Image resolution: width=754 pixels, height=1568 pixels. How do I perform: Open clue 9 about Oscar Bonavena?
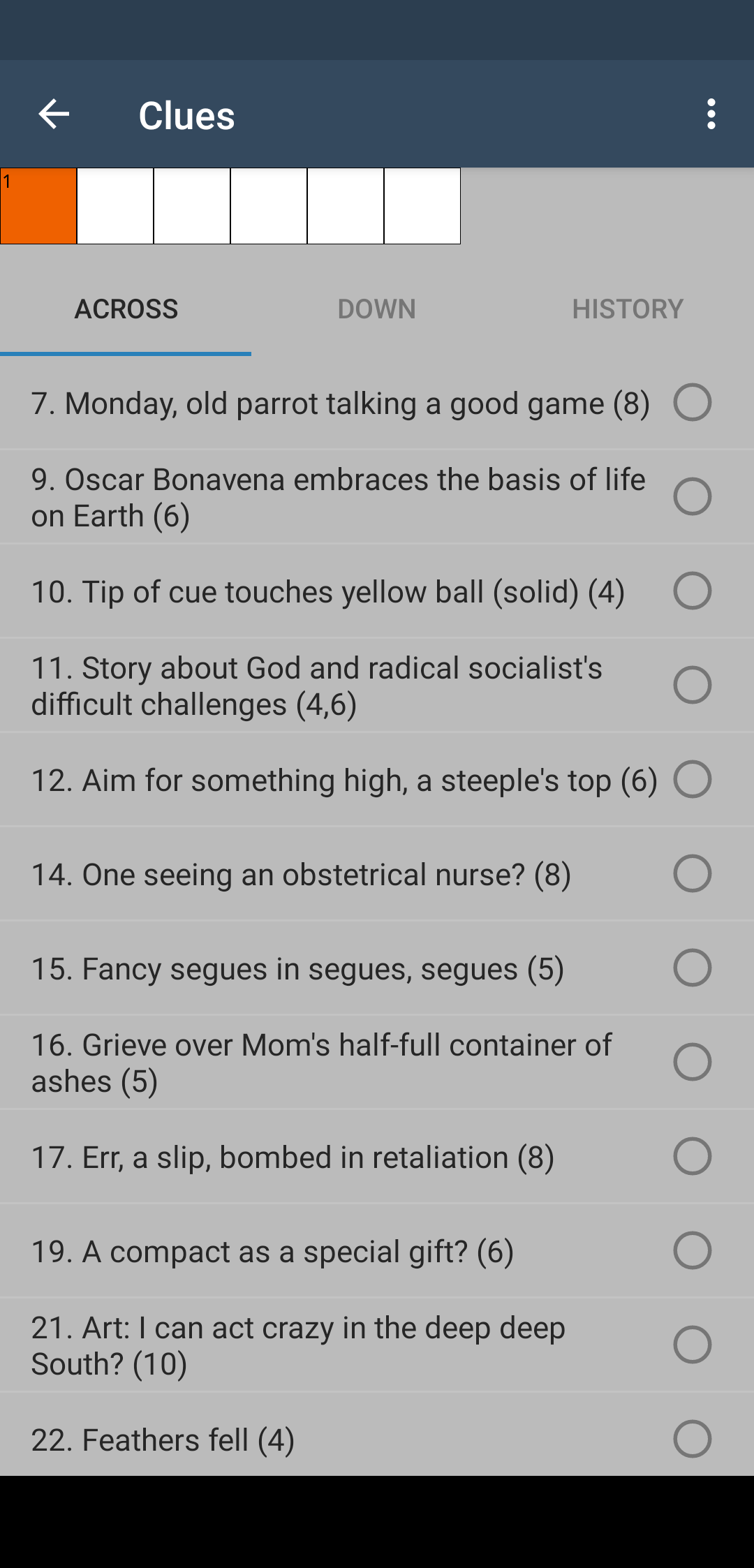click(x=377, y=497)
